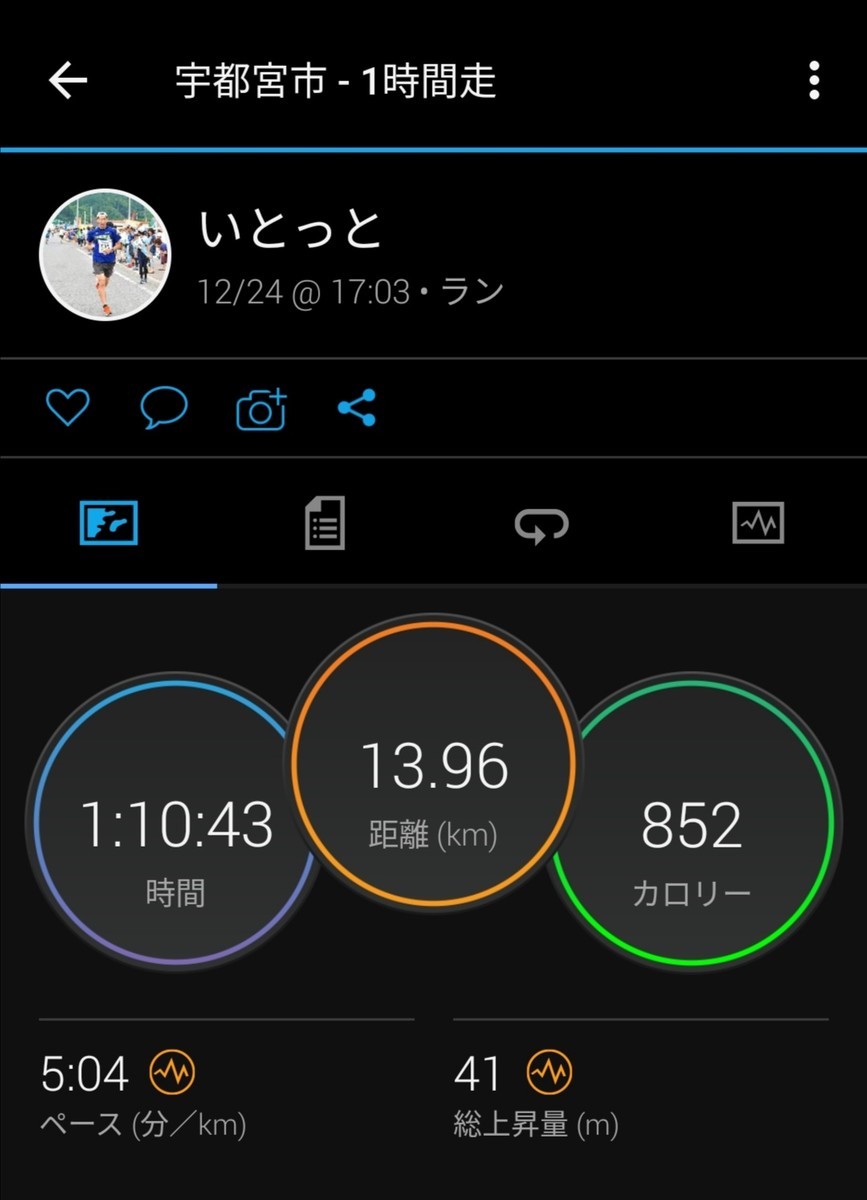Open いとっと's profile photo
The width and height of the screenshot is (867, 1200).
pos(105,254)
